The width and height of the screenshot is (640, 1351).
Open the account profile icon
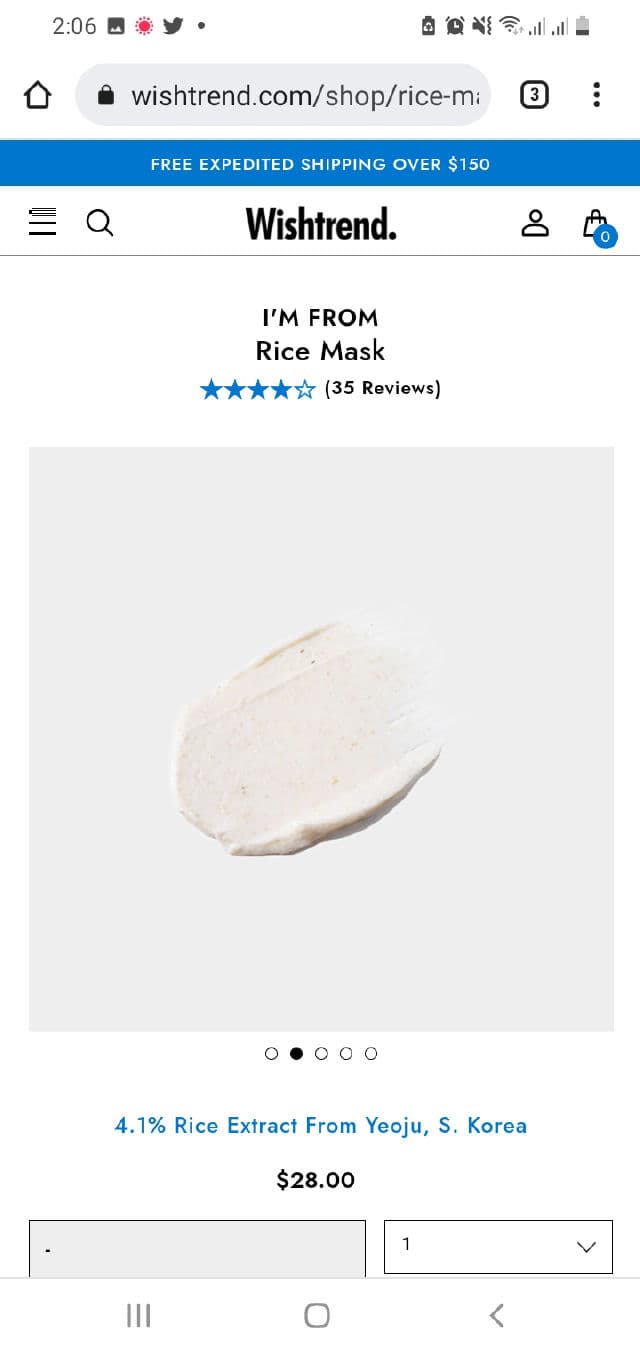click(x=535, y=222)
